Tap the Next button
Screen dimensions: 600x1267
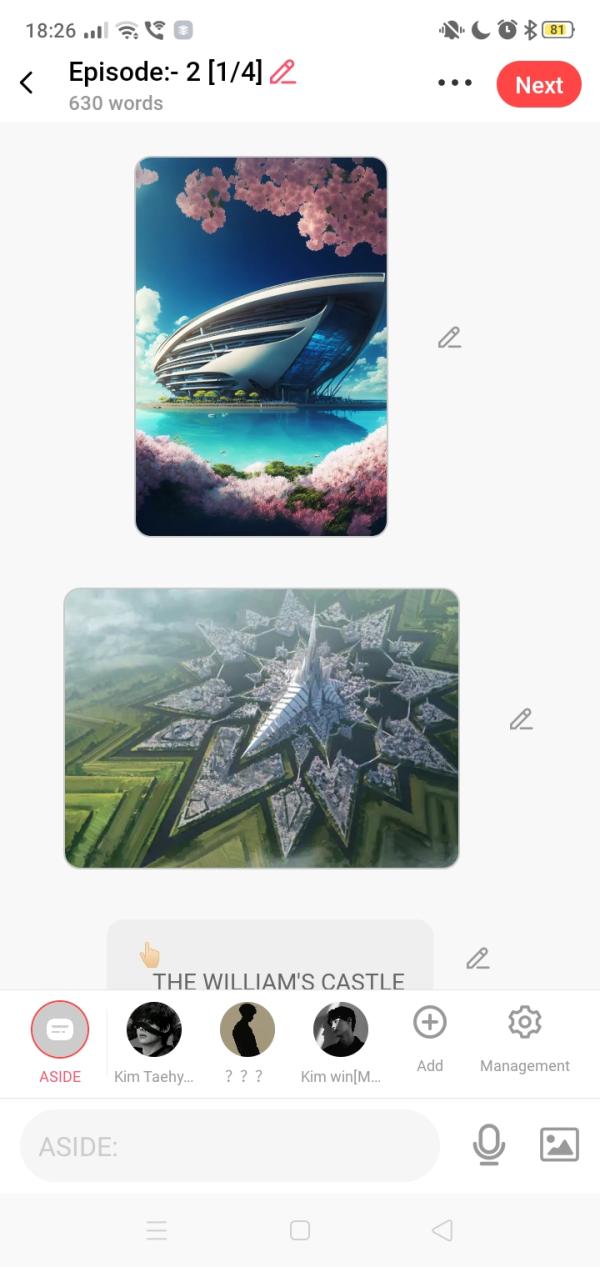click(x=538, y=85)
